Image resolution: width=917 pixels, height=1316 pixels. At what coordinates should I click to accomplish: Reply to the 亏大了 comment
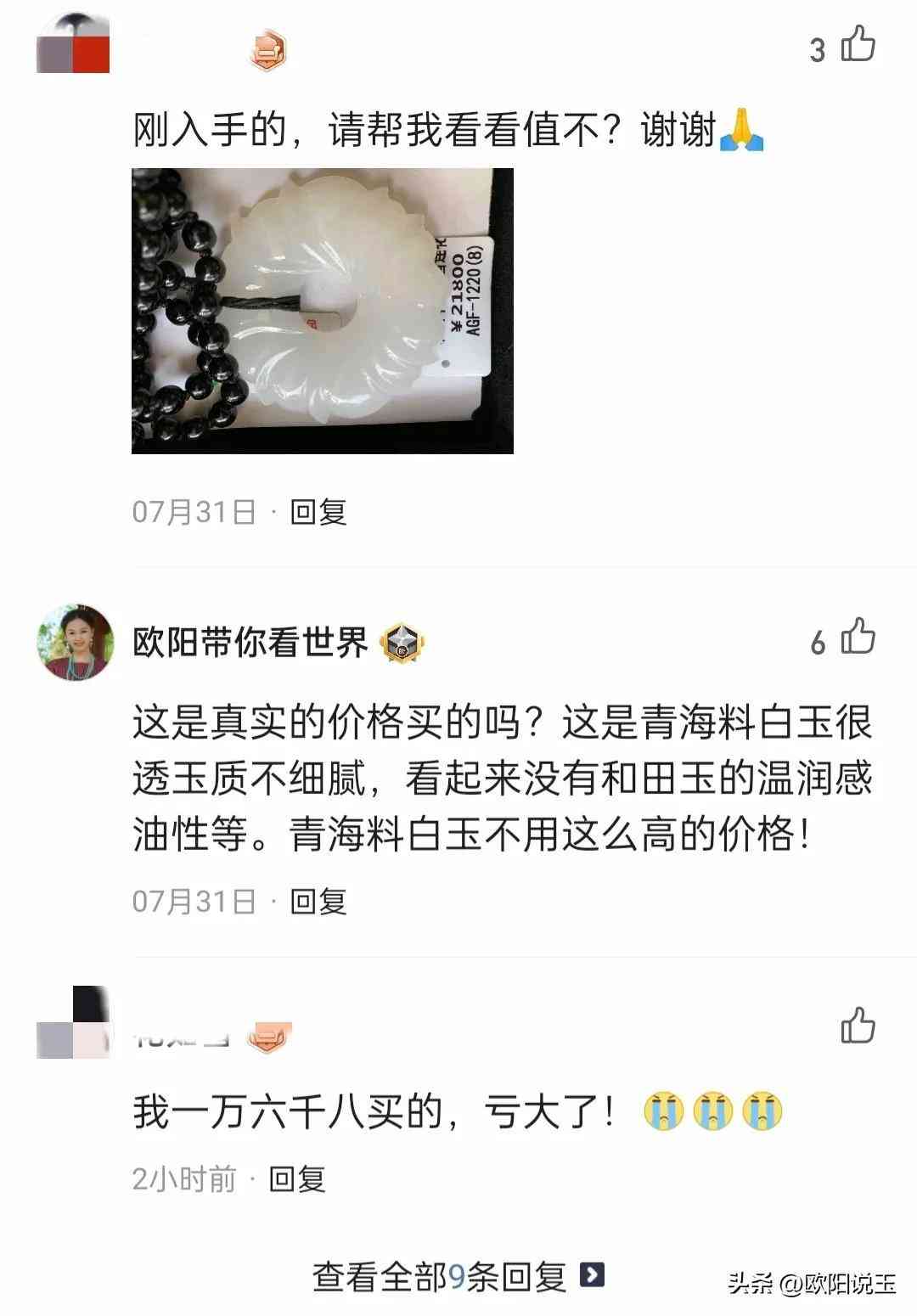297,1178
